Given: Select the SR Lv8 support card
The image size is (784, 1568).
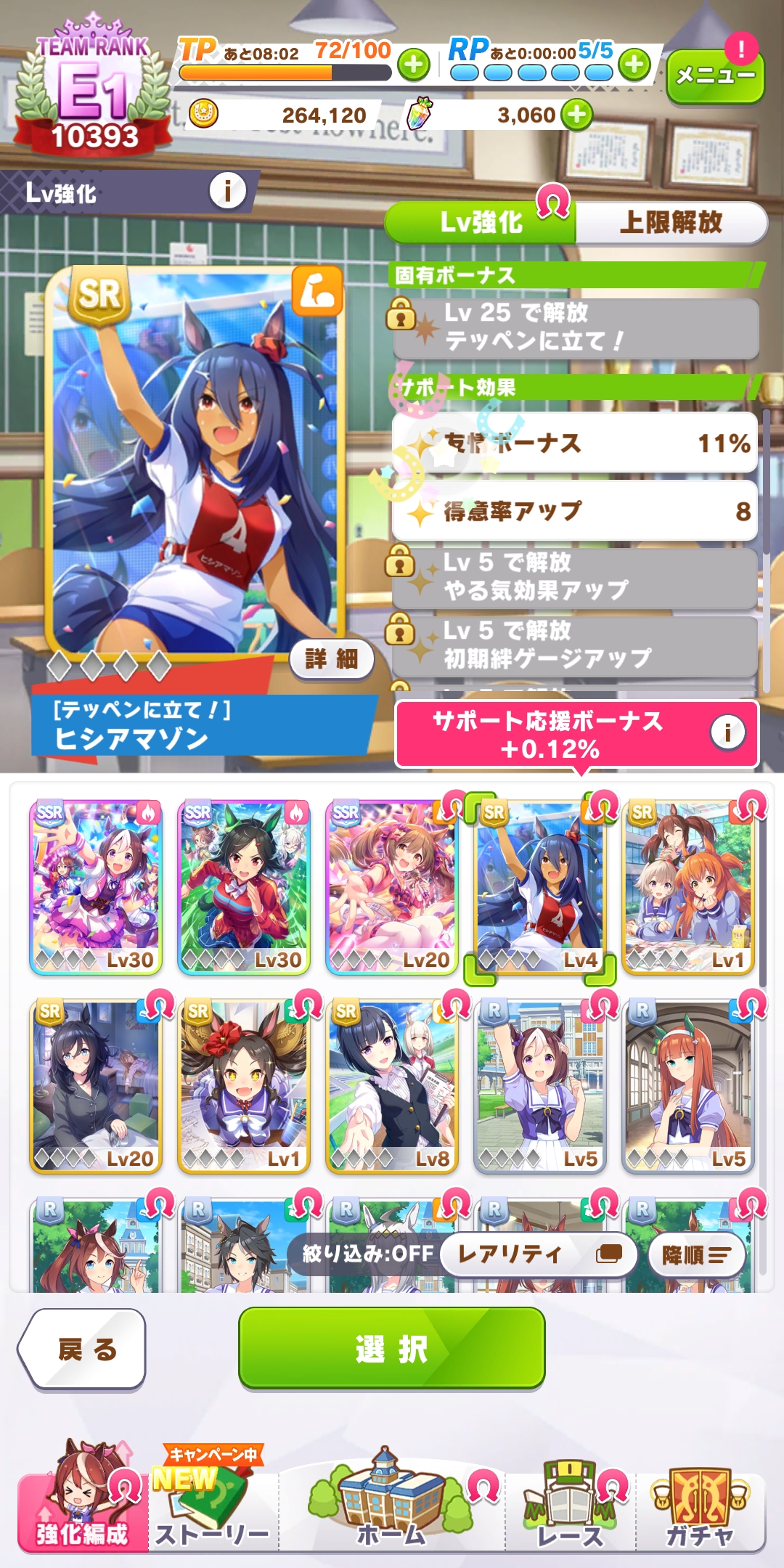Looking at the screenshot, I should point(391,1086).
